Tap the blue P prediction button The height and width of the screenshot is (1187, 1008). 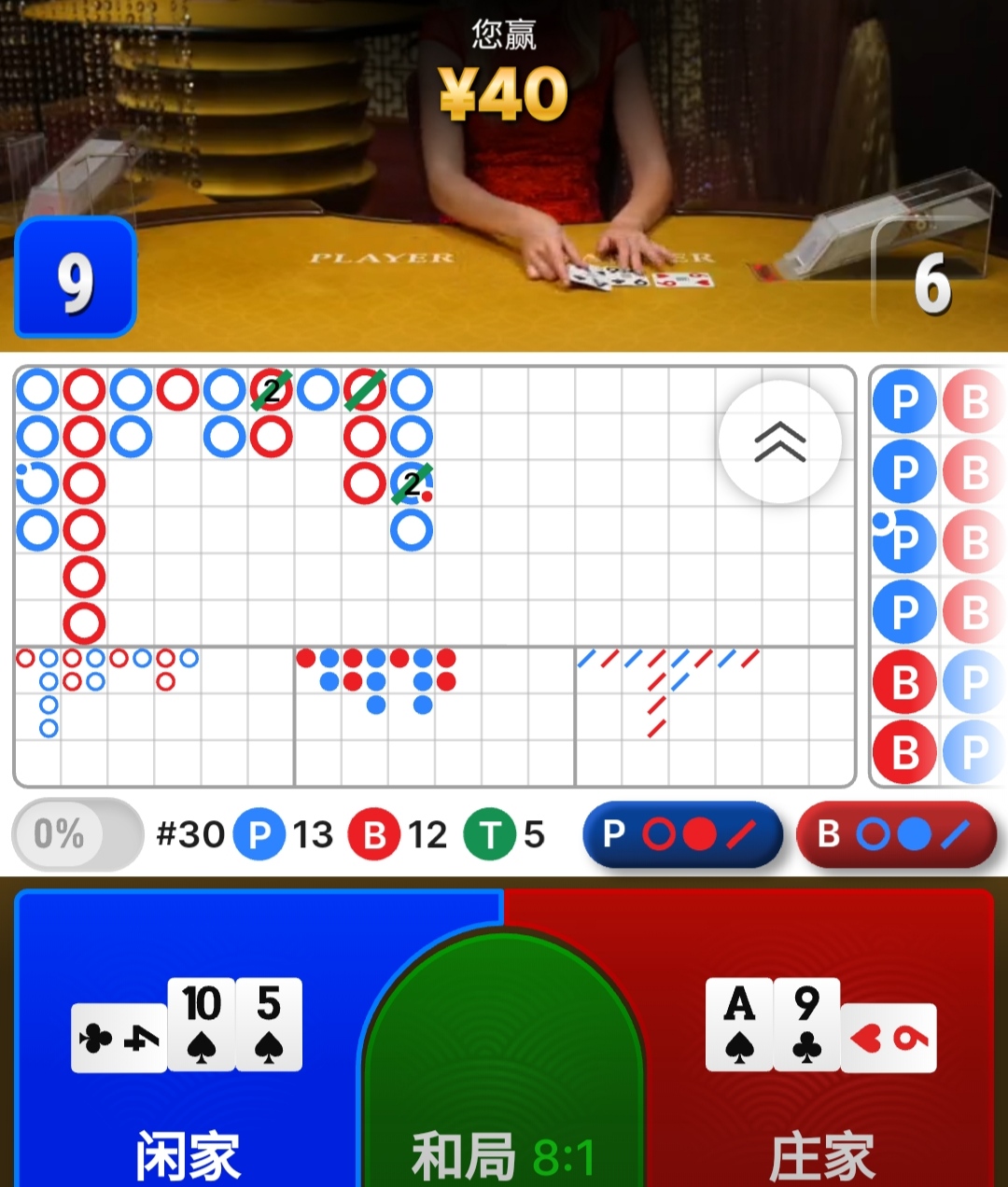tap(682, 834)
